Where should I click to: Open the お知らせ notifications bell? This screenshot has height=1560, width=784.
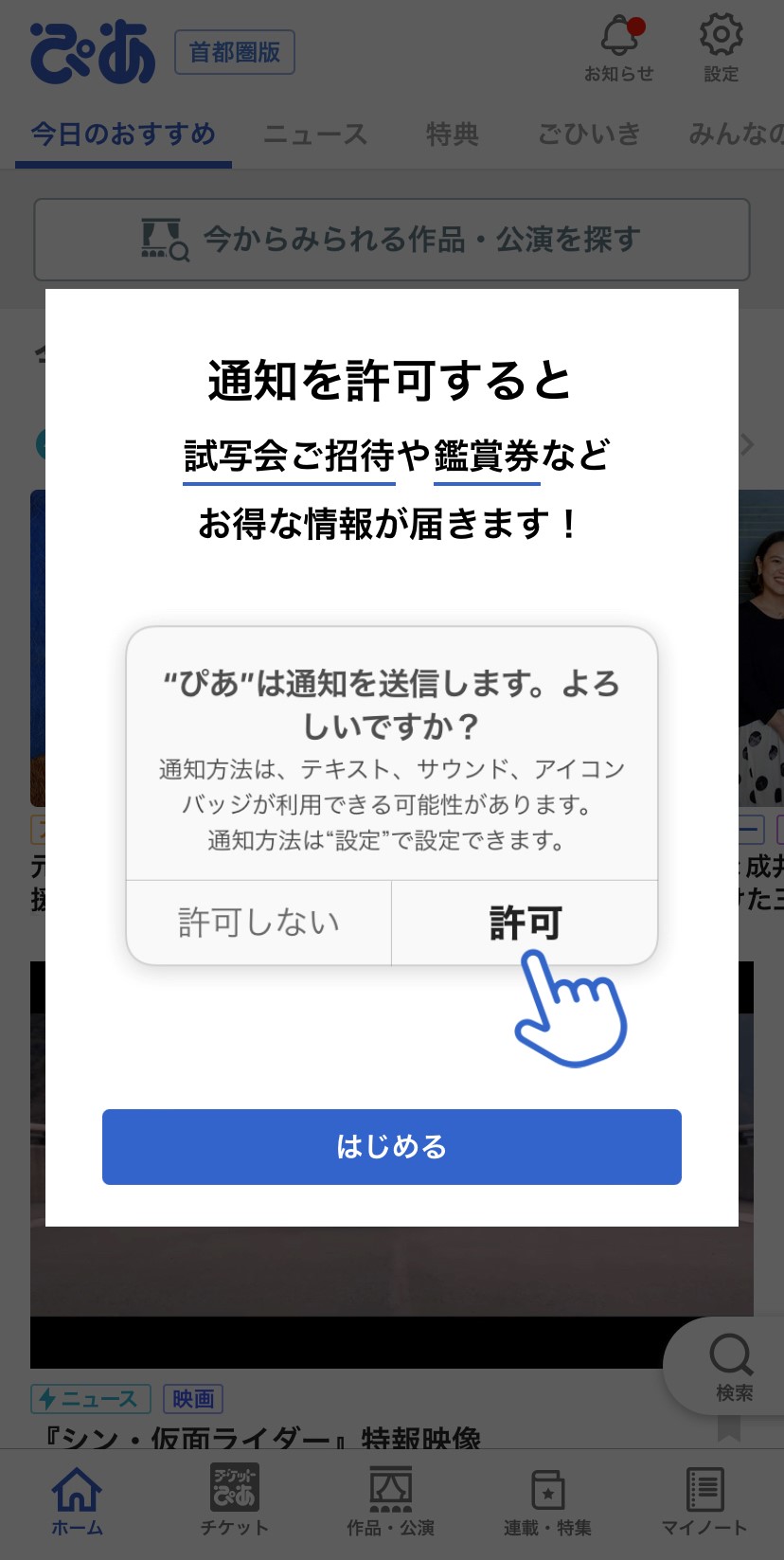click(x=619, y=48)
